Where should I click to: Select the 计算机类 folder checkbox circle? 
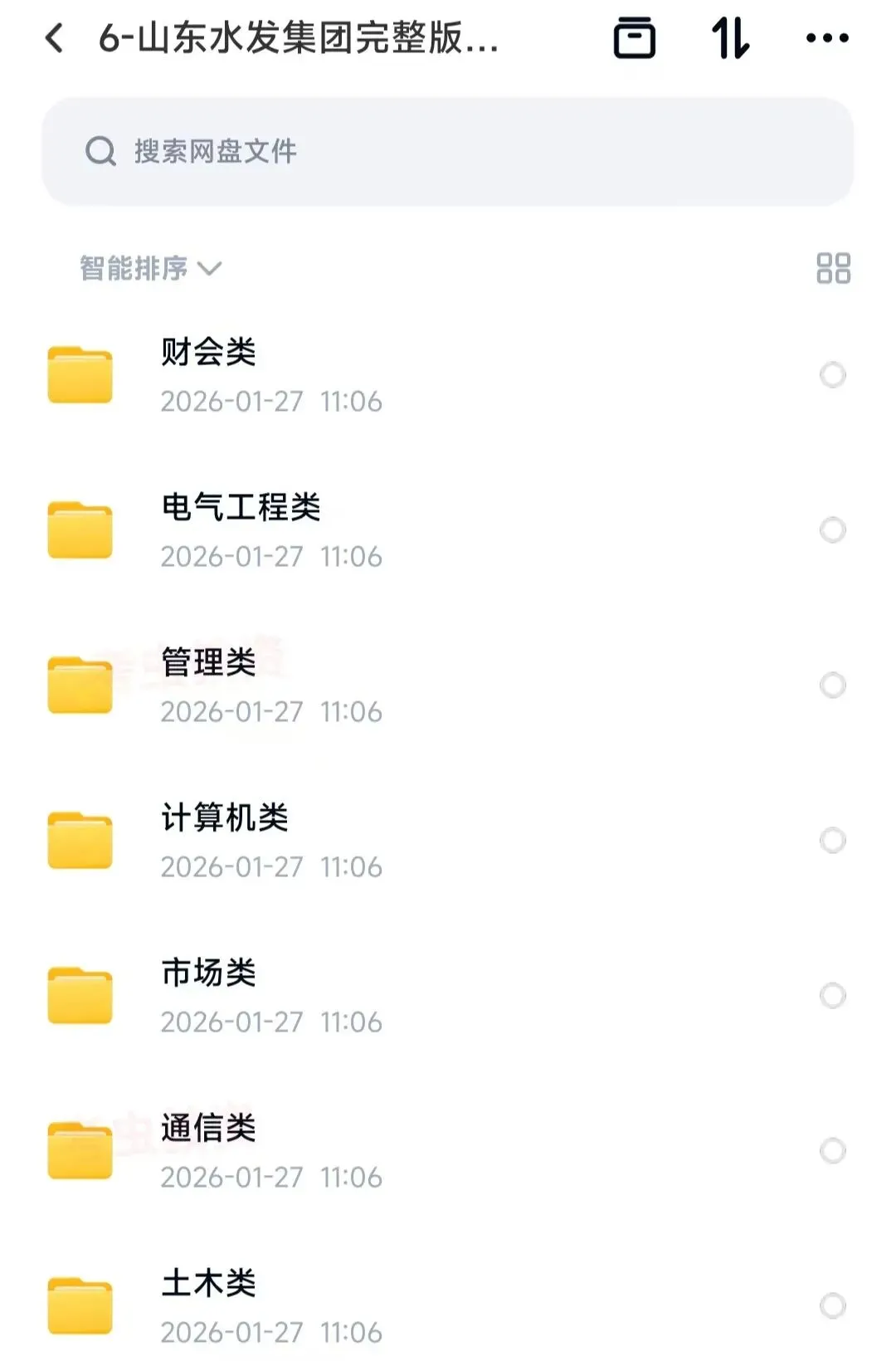(x=832, y=841)
